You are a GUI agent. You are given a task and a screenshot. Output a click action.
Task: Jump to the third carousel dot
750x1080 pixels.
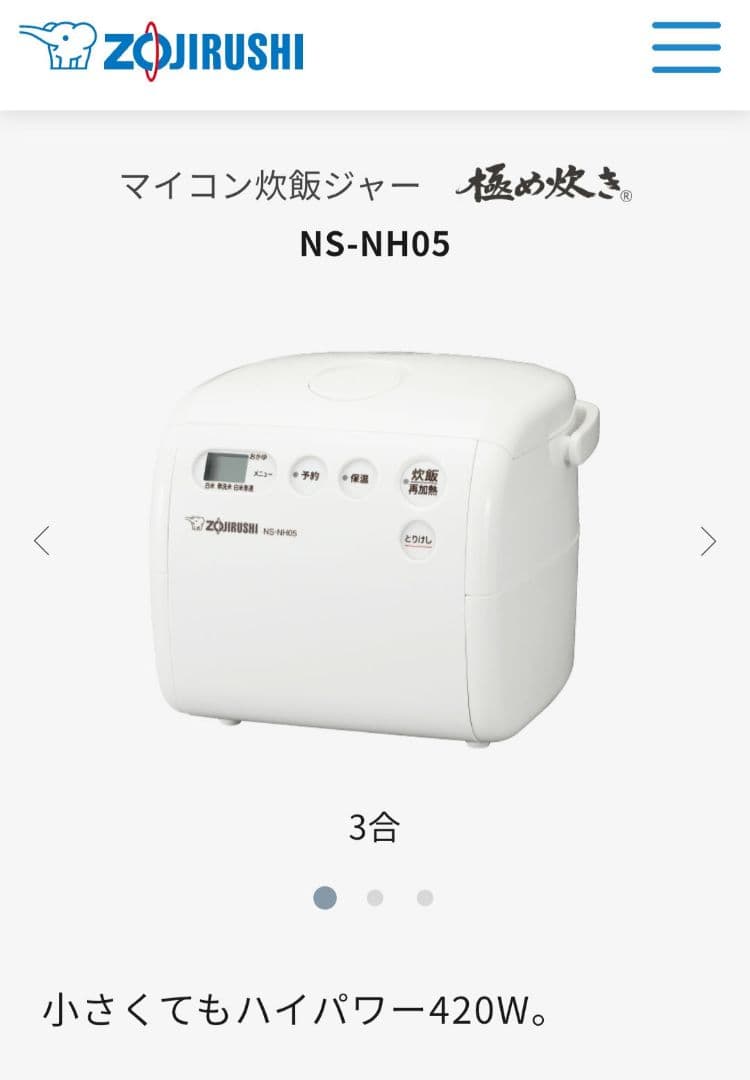tap(425, 898)
